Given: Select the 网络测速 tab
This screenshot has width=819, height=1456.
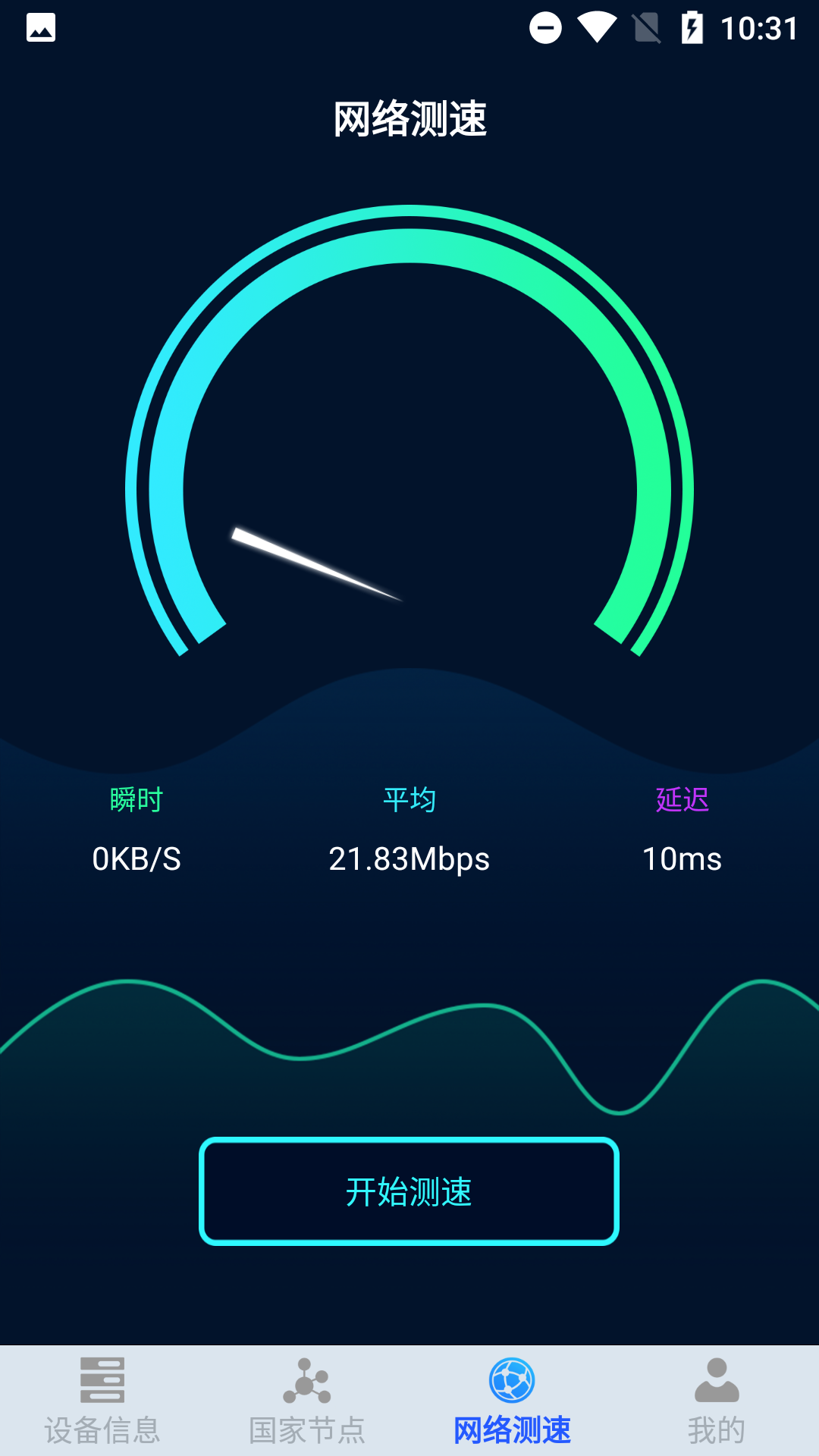Looking at the screenshot, I should pos(512,1401).
